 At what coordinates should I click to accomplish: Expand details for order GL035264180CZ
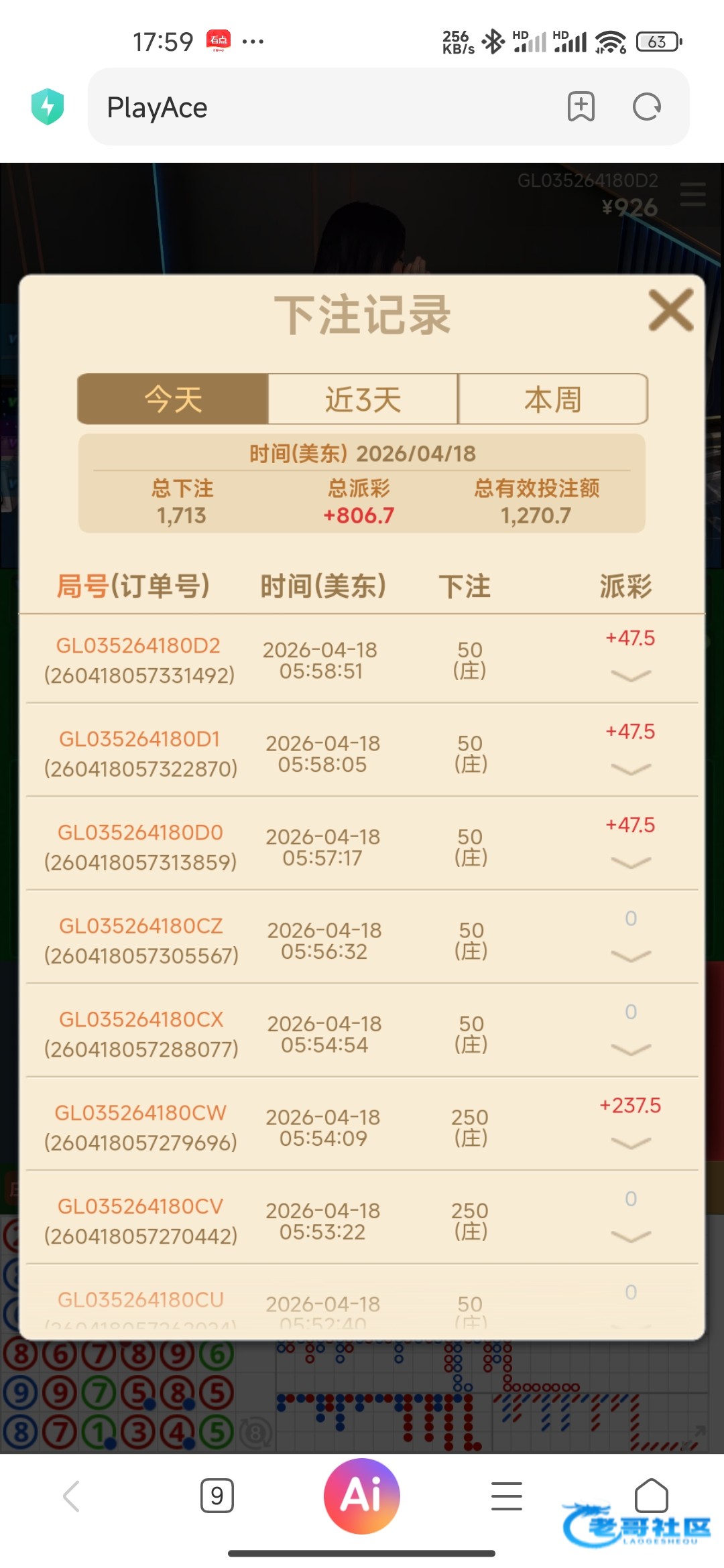(631, 956)
